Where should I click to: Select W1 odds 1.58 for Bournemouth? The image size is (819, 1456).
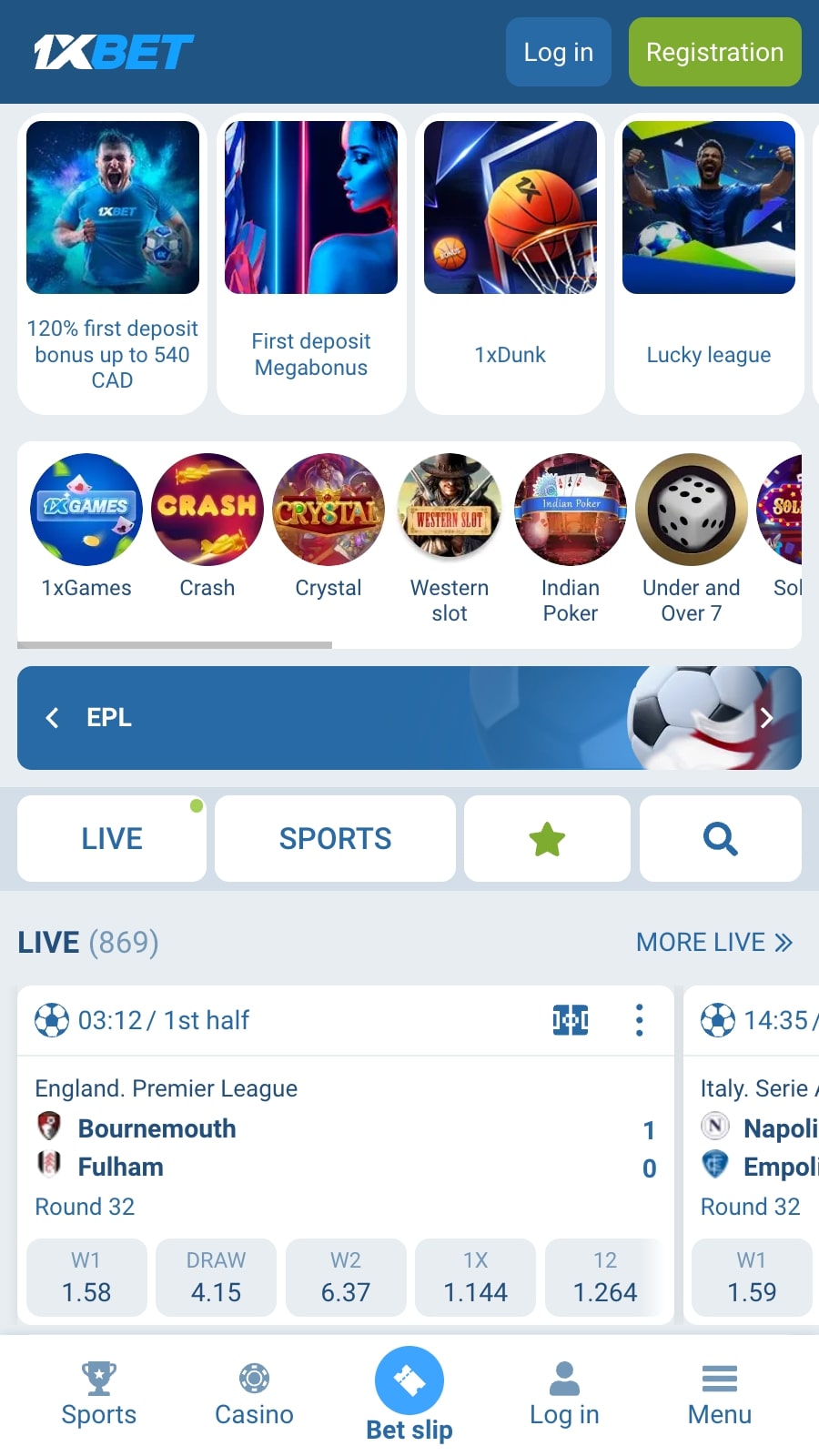[x=86, y=1277]
